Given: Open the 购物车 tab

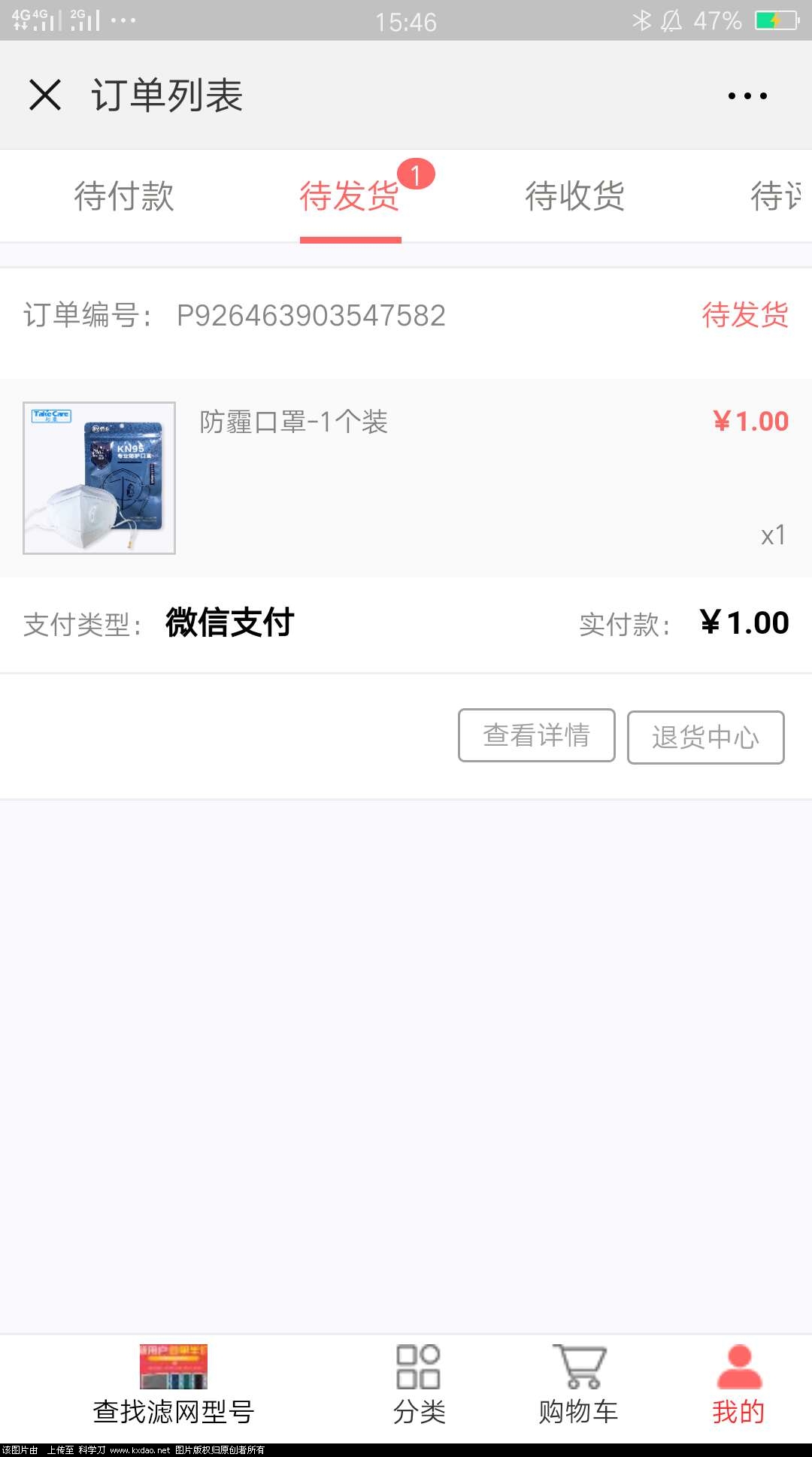Looking at the screenshot, I should [x=578, y=1388].
